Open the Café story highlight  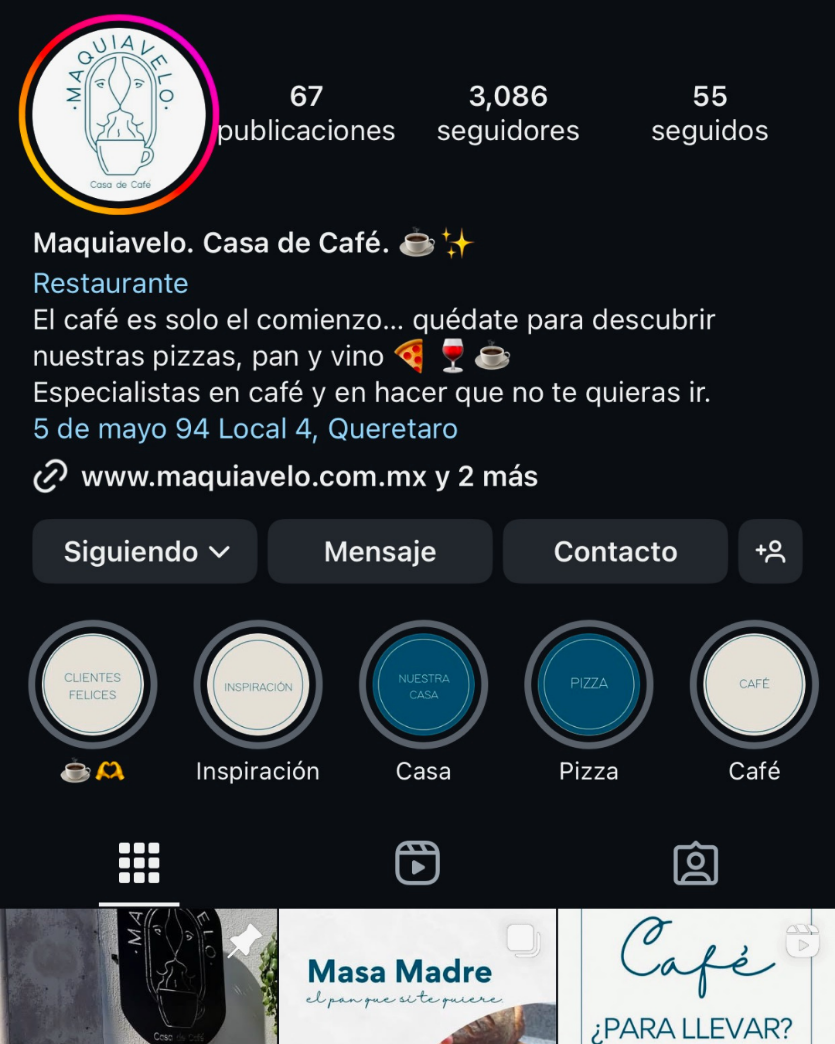tap(754, 686)
